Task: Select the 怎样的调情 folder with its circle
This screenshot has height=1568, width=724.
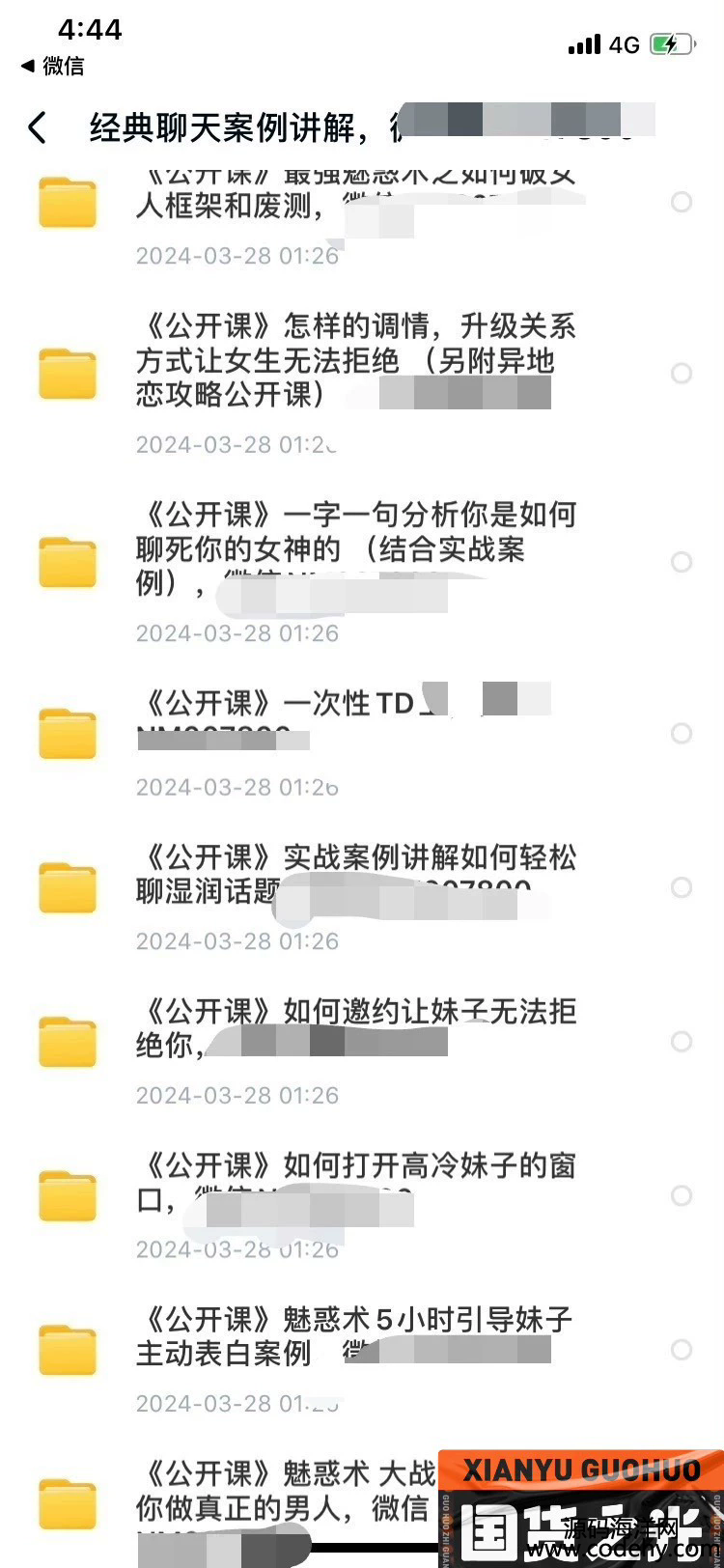Action: [x=682, y=373]
